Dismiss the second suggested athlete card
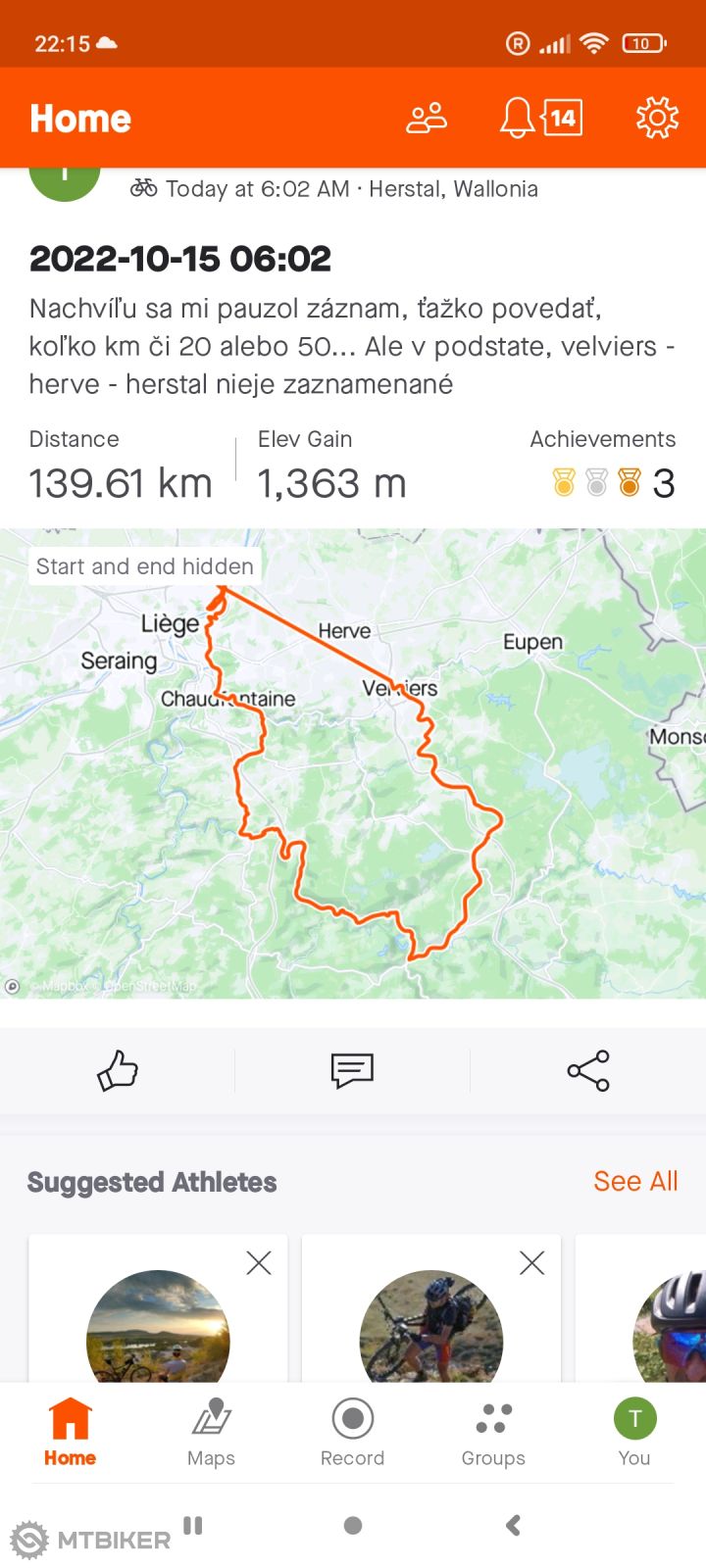This screenshot has width=706, height=1568. pyautogui.click(x=532, y=1262)
